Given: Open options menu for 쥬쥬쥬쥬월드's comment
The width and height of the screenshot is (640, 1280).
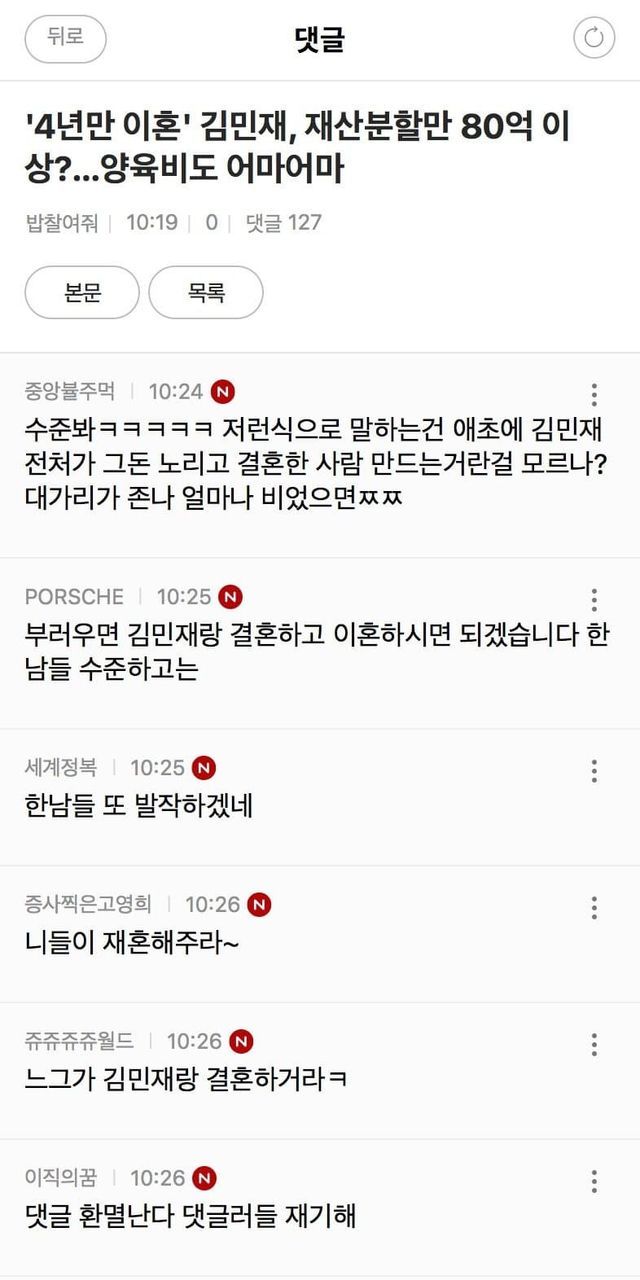Looking at the screenshot, I should [x=594, y=1044].
